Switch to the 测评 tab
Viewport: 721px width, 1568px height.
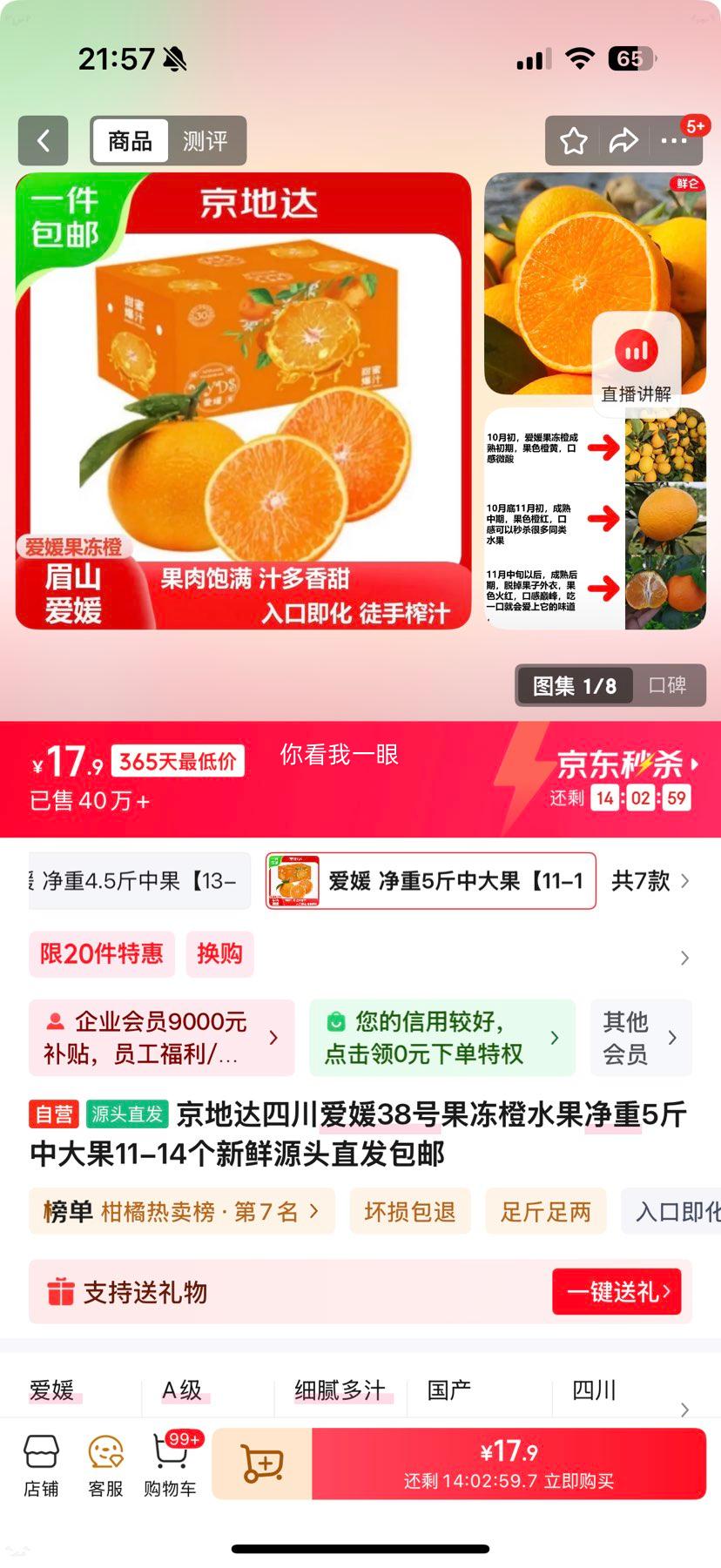pos(206,140)
